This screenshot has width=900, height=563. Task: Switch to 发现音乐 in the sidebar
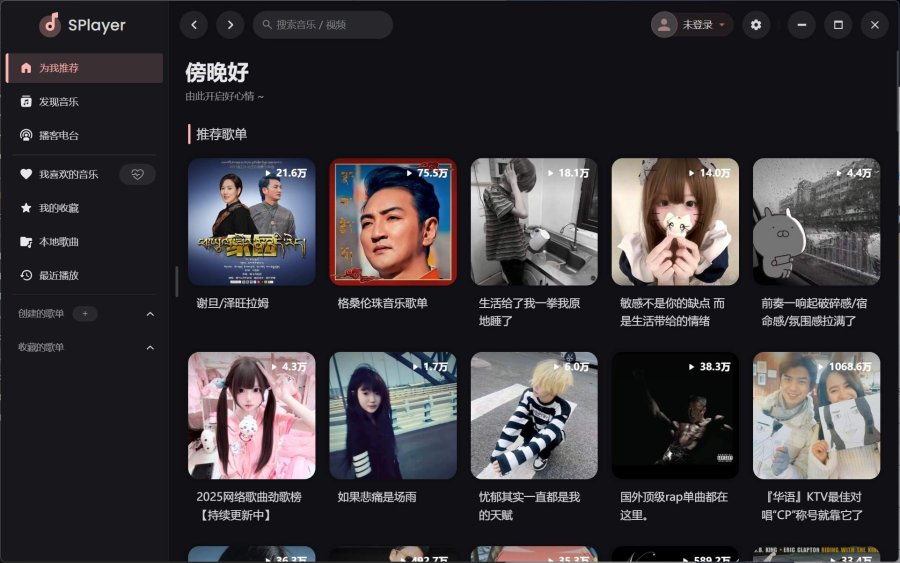pos(59,102)
